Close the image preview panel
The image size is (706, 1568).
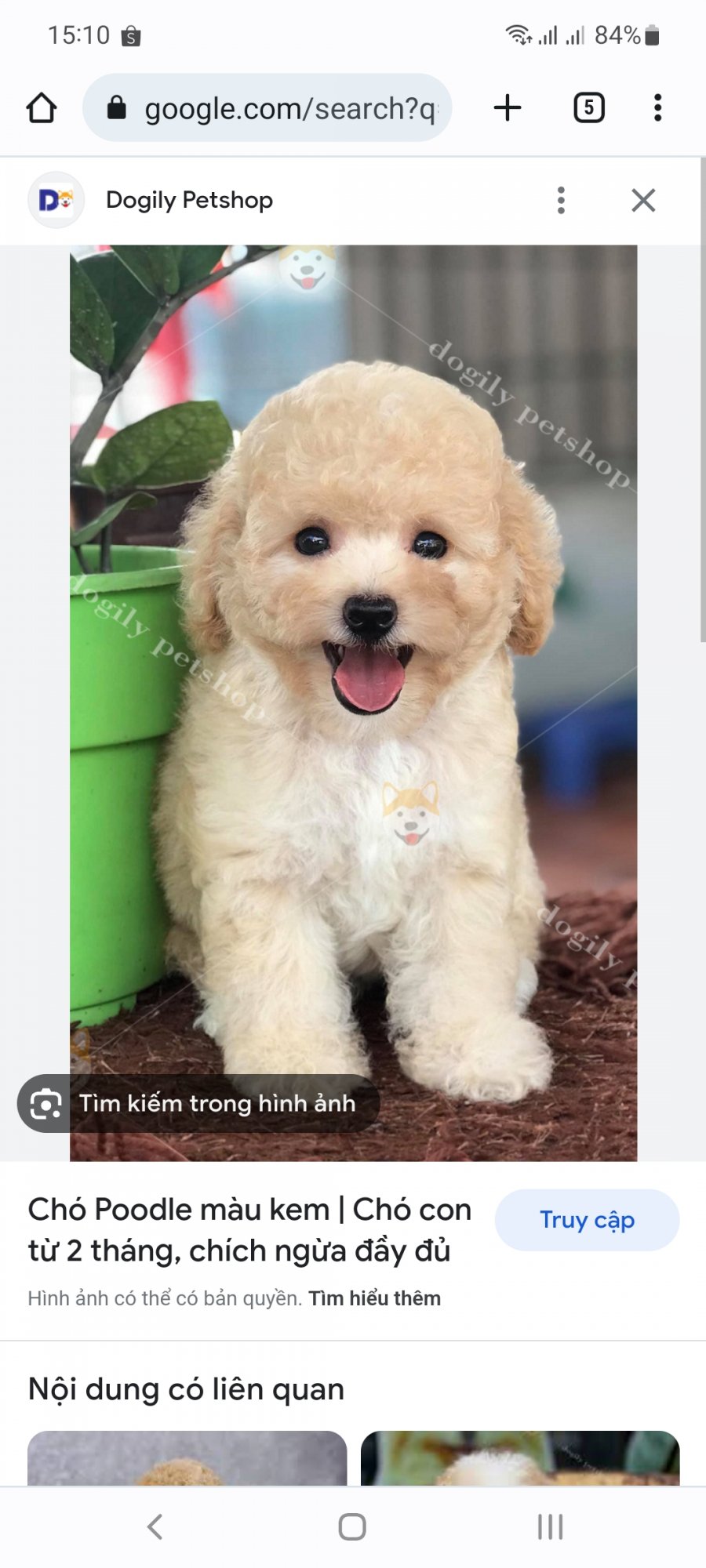(643, 201)
